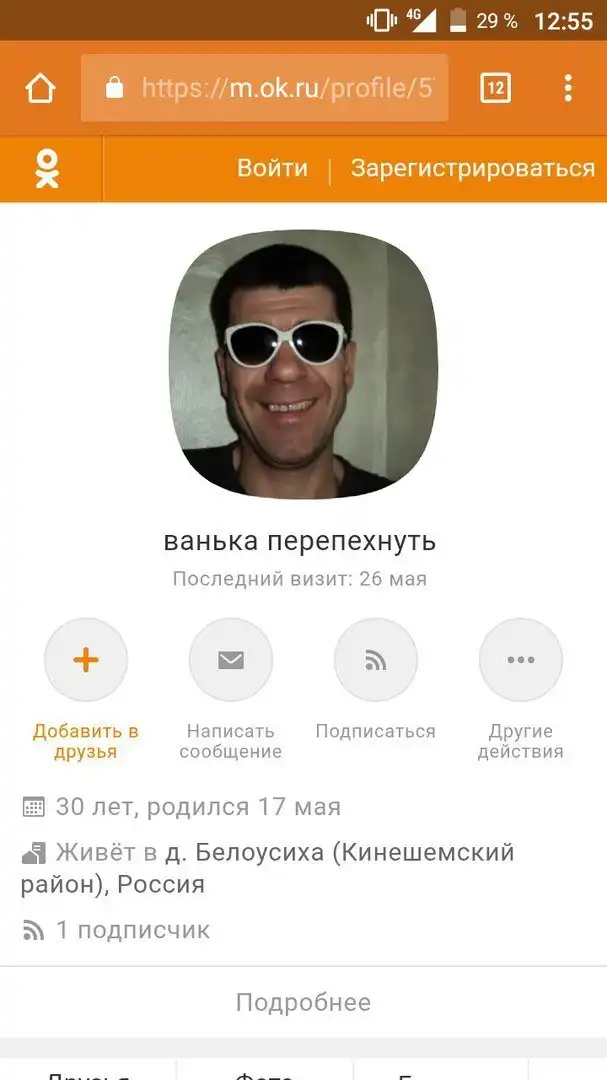Tap the Odnoklassniki logo icon
Image resolution: width=607 pixels, height=1080 pixels.
coord(47,168)
